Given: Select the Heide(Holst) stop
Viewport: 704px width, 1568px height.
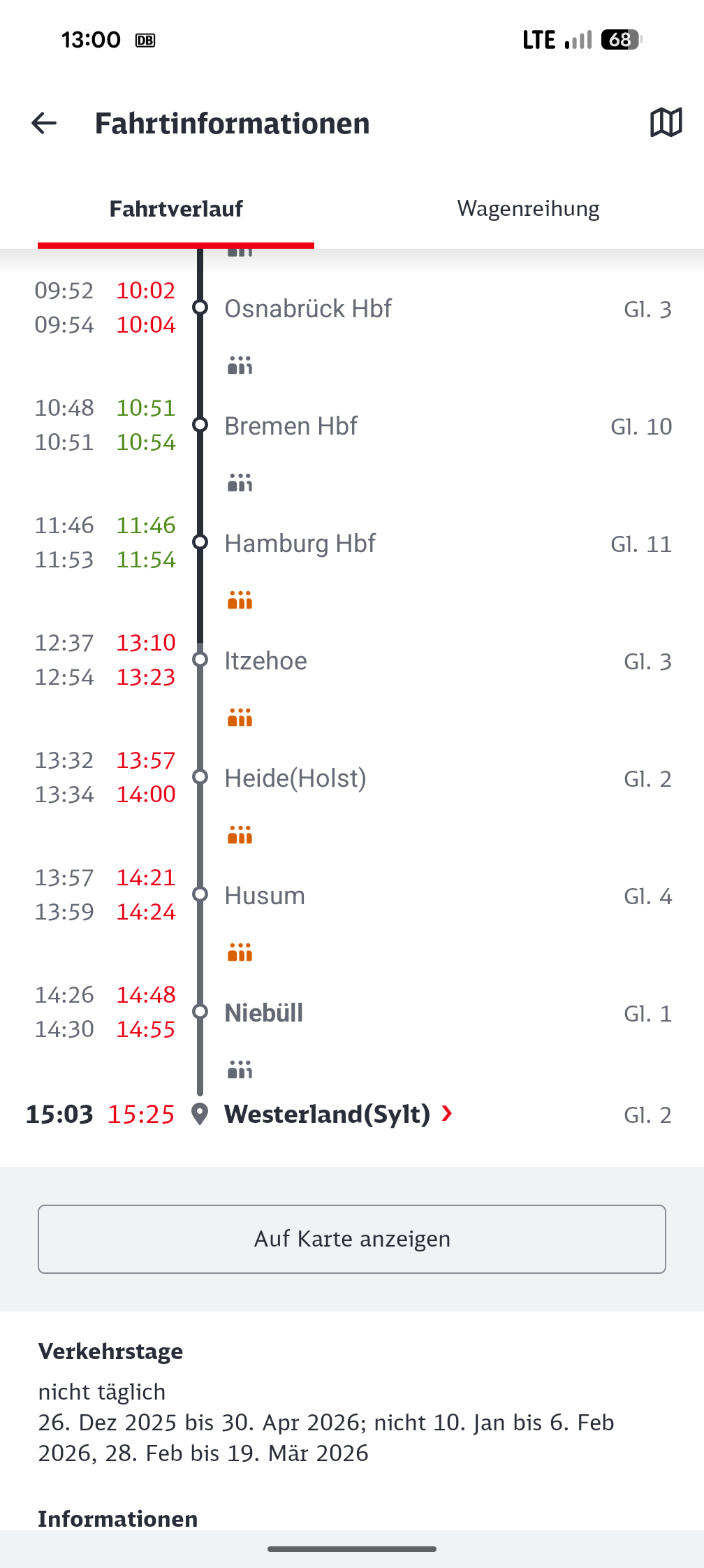Looking at the screenshot, I should pyautogui.click(x=295, y=778).
